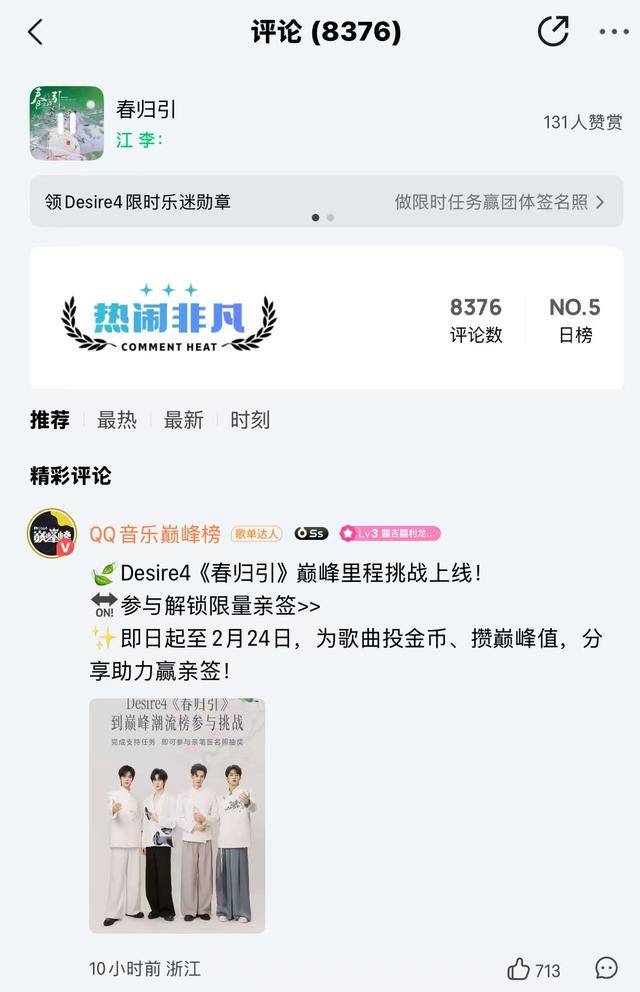Pause the song 春归引 on cover

pyautogui.click(x=67, y=123)
